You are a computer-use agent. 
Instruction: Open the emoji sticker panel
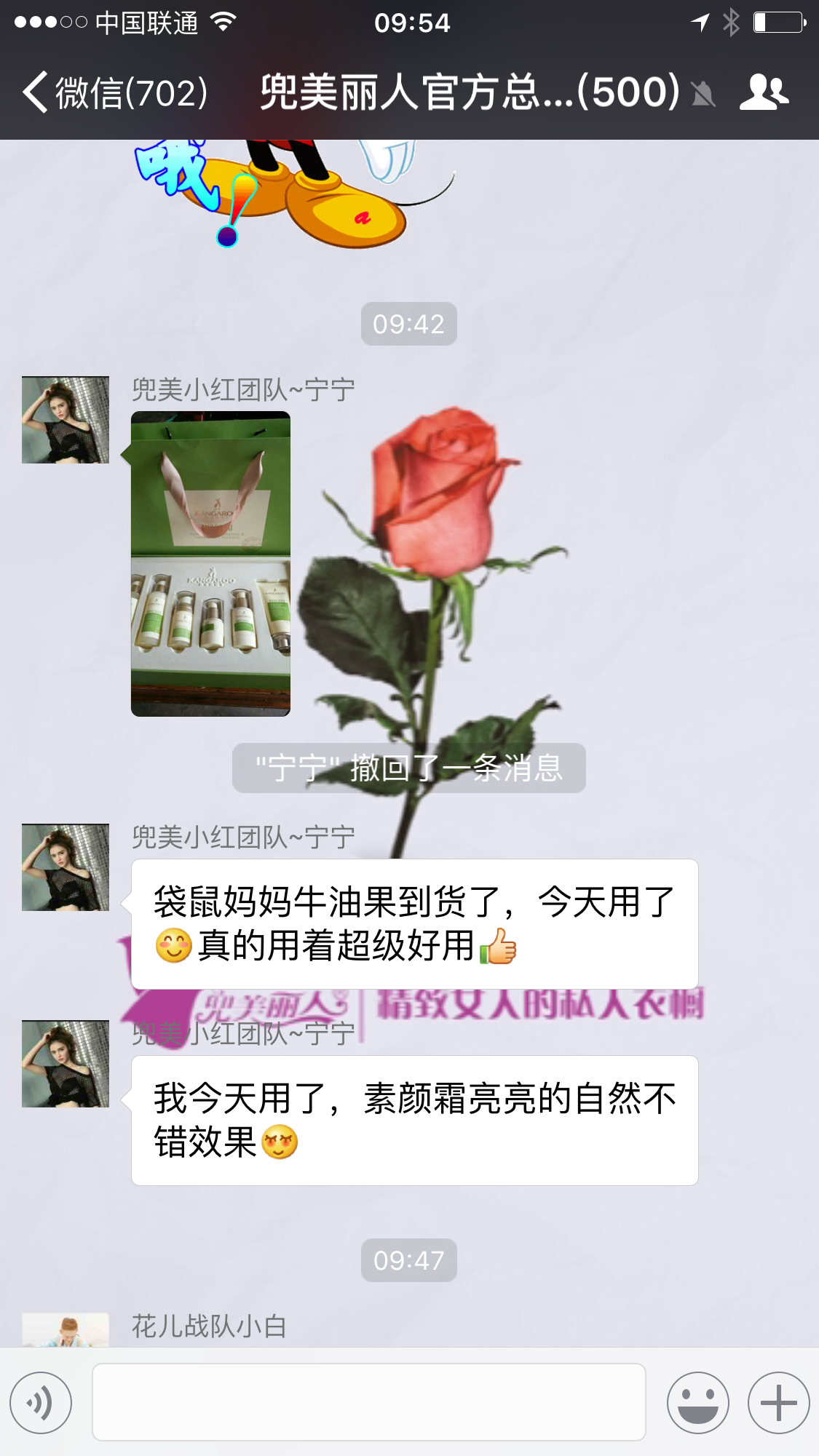point(697,1402)
